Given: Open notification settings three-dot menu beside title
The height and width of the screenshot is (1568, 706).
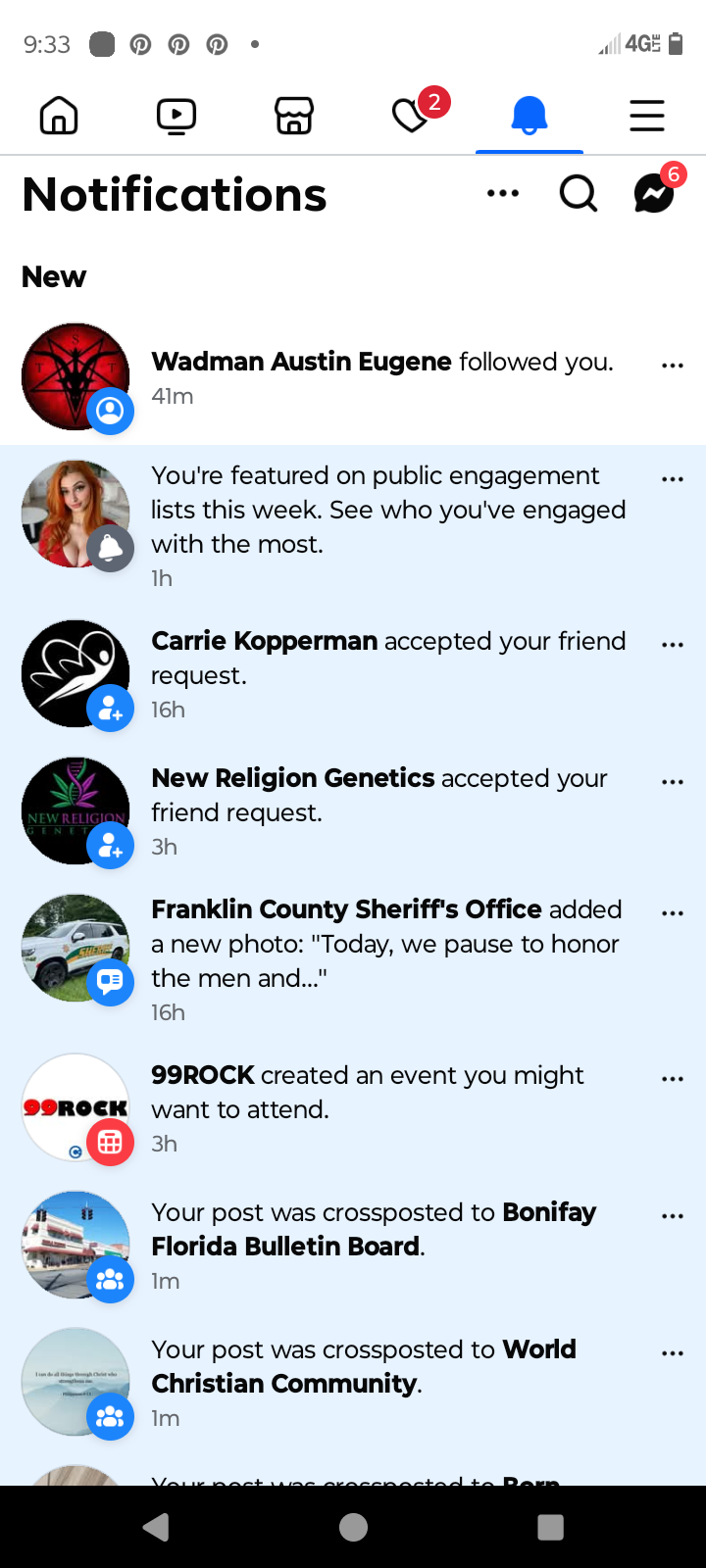Looking at the screenshot, I should pyautogui.click(x=503, y=194).
